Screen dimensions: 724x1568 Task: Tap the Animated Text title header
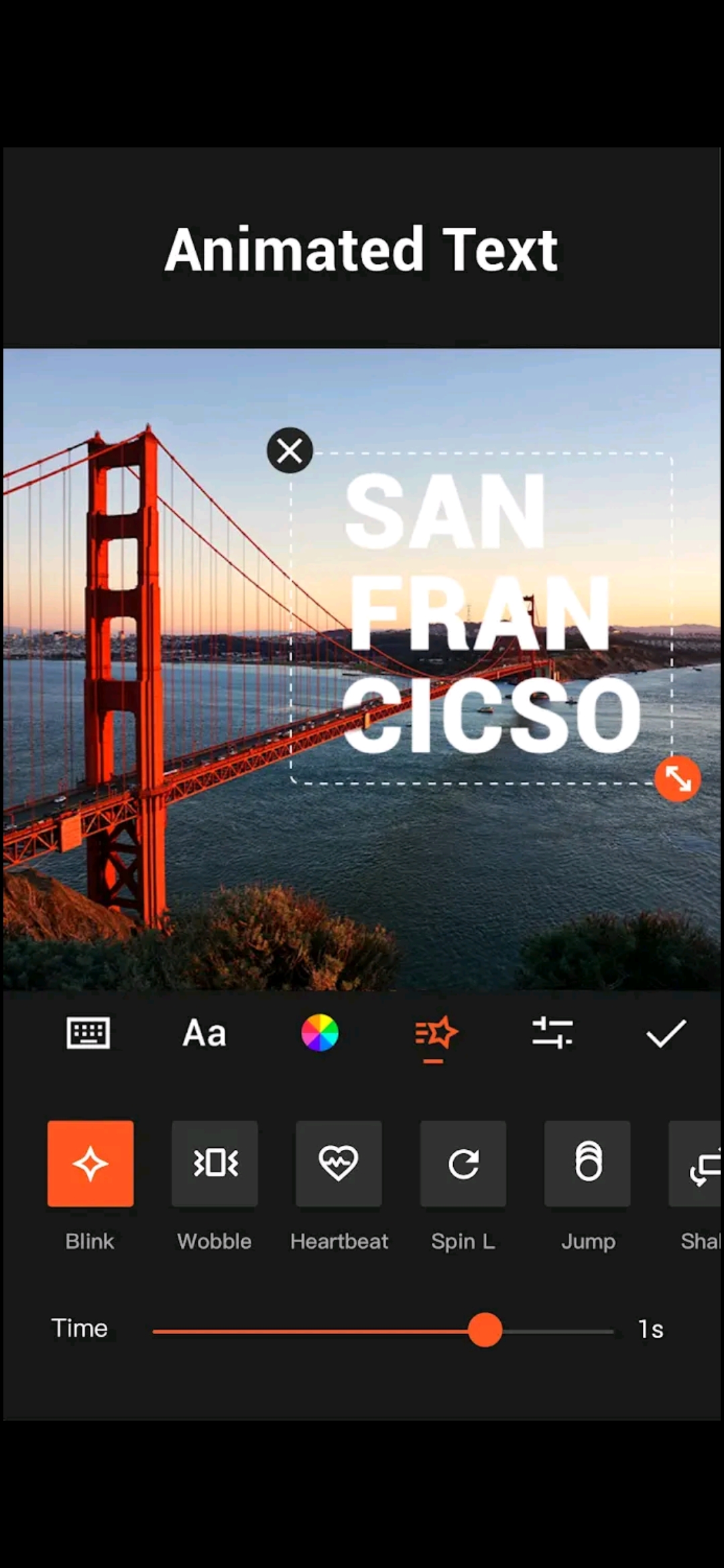click(362, 250)
